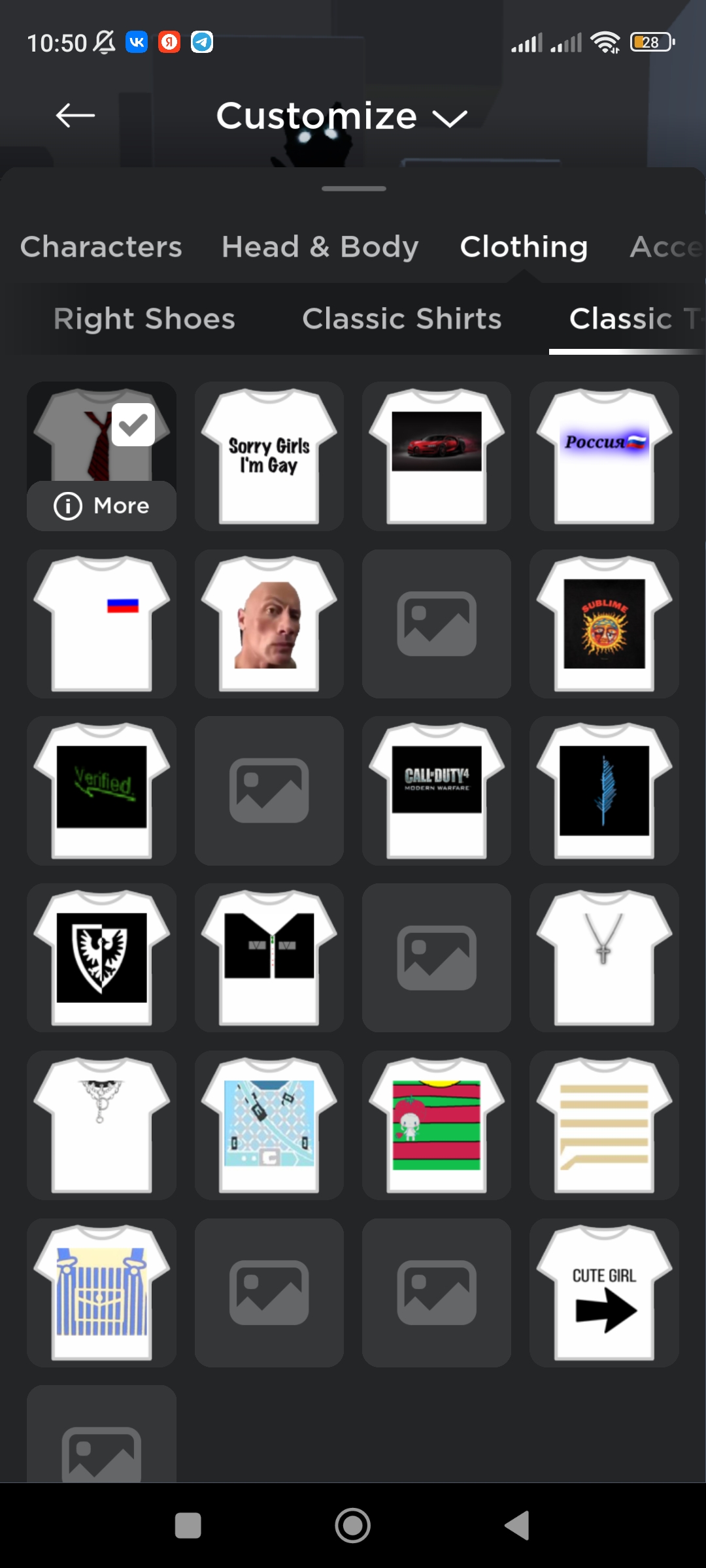Select the eagle shield emblem t-shirt
This screenshot has height=1568, width=706.
pos(101,958)
